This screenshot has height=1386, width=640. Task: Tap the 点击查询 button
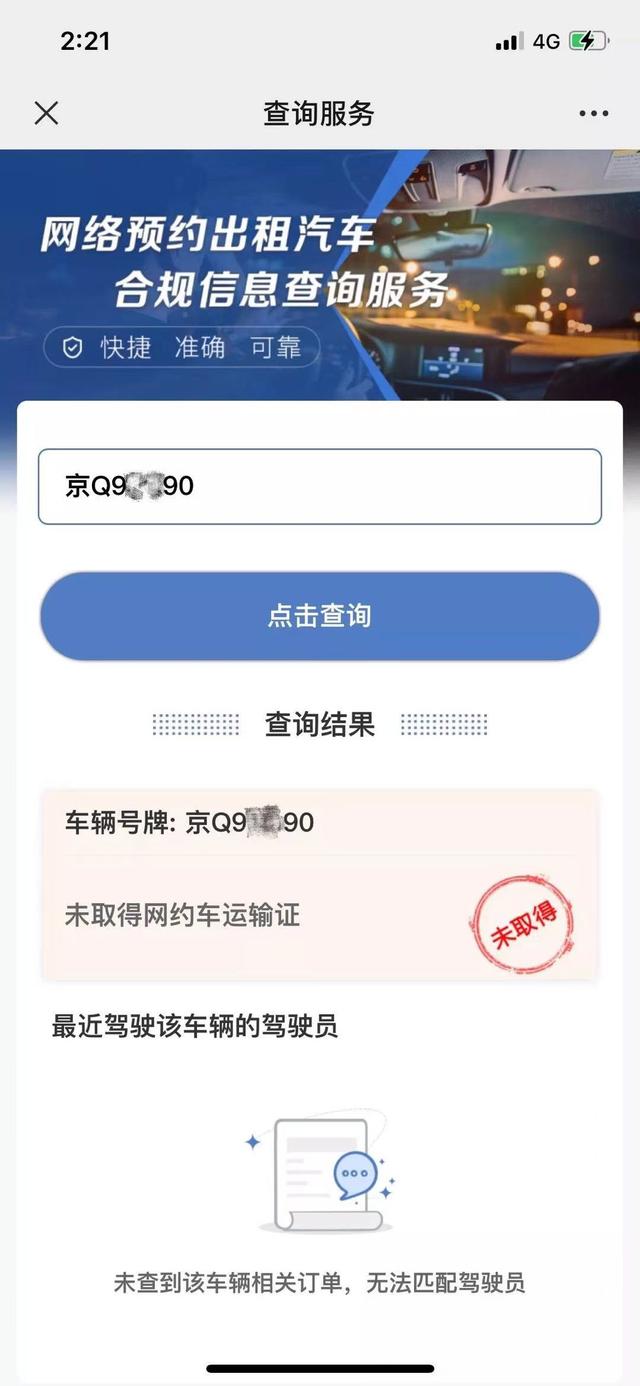coord(320,616)
